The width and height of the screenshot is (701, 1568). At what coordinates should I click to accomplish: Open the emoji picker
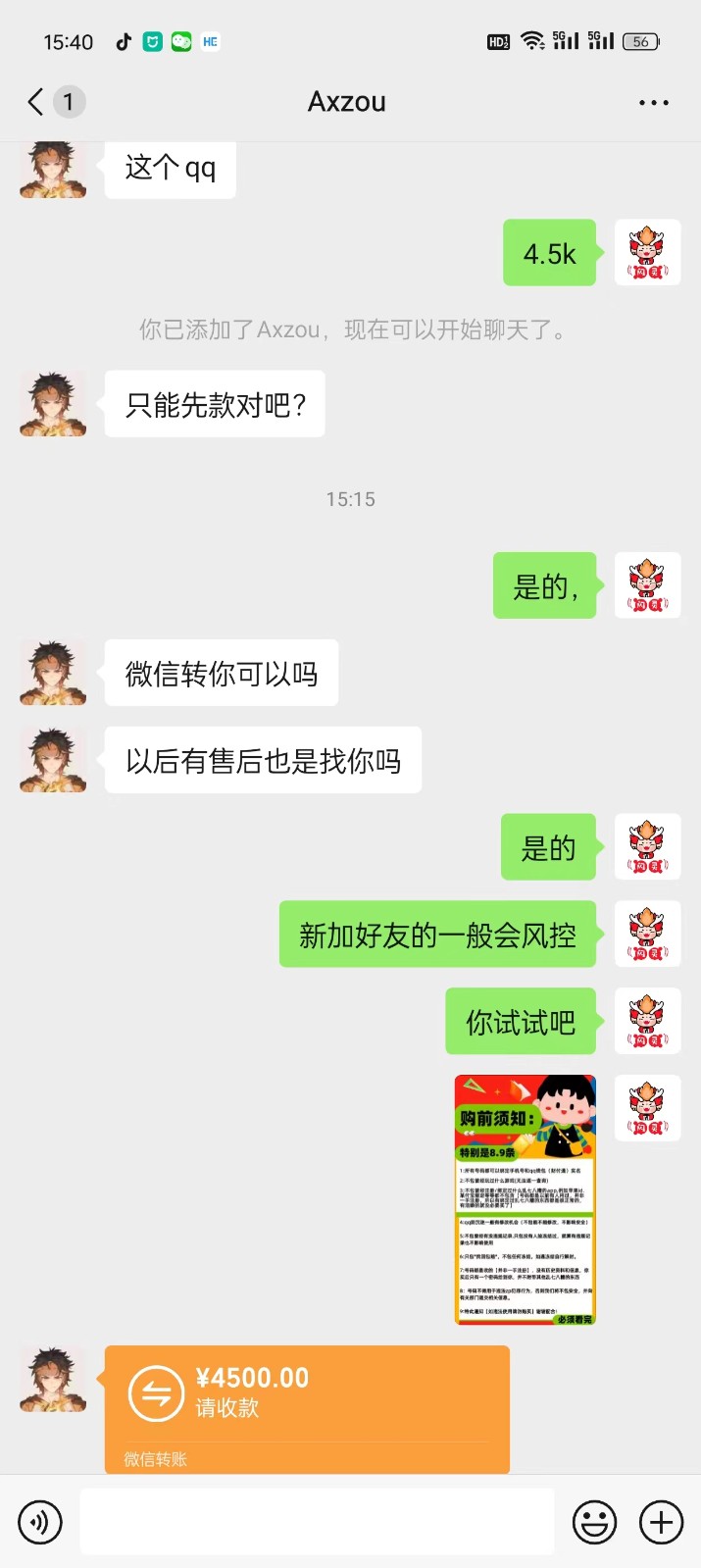[x=594, y=1522]
